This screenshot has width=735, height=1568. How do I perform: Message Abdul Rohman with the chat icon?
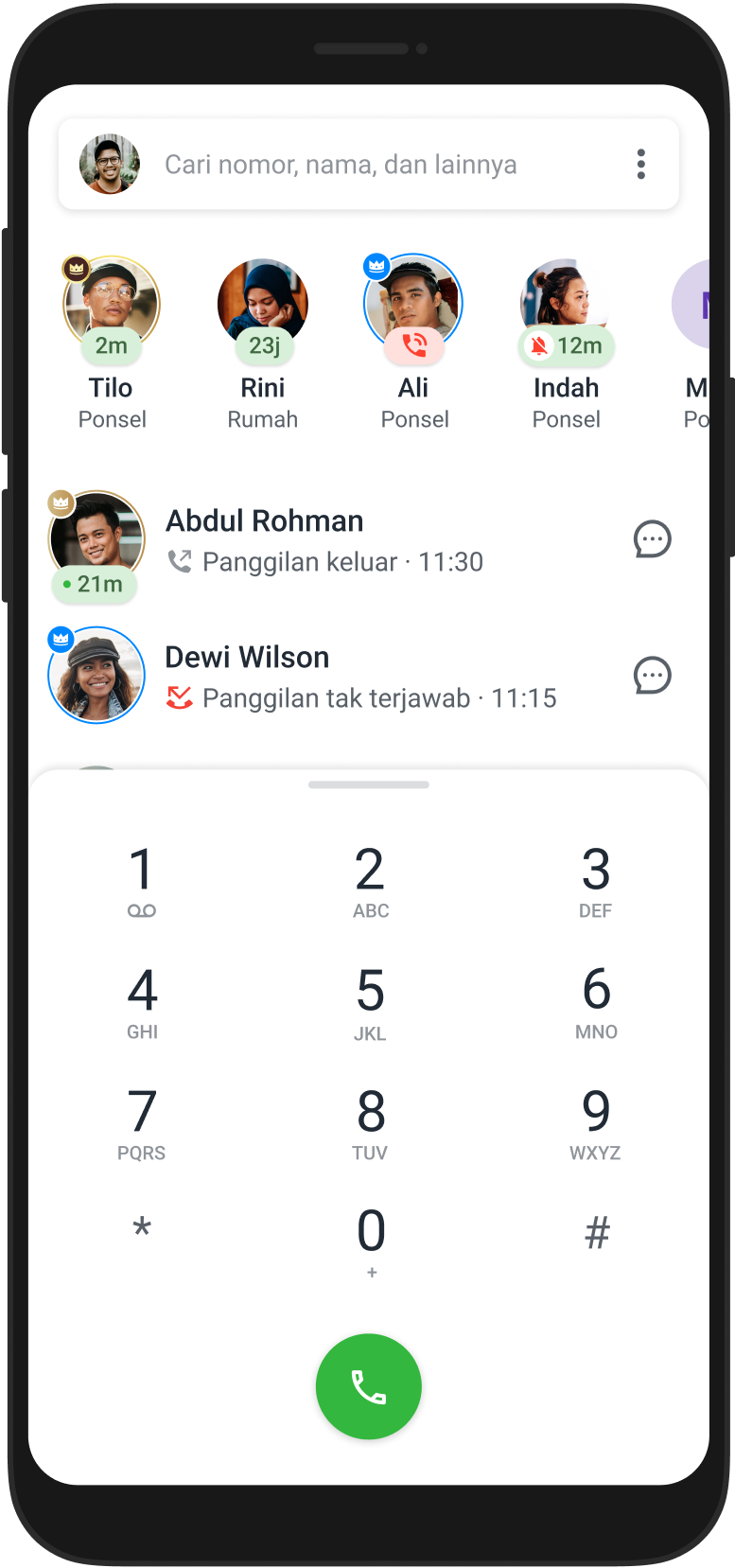[x=652, y=539]
